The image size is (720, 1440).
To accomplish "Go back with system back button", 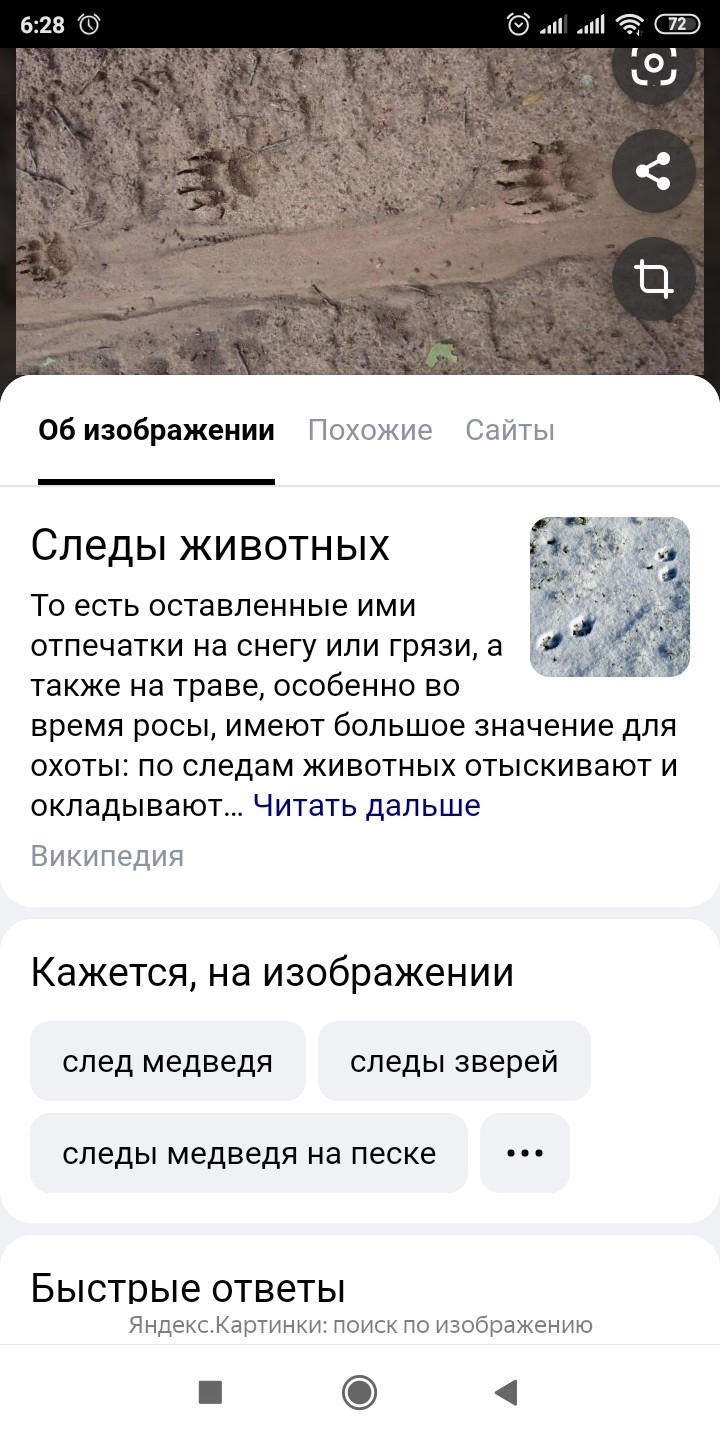I will (507, 1392).
